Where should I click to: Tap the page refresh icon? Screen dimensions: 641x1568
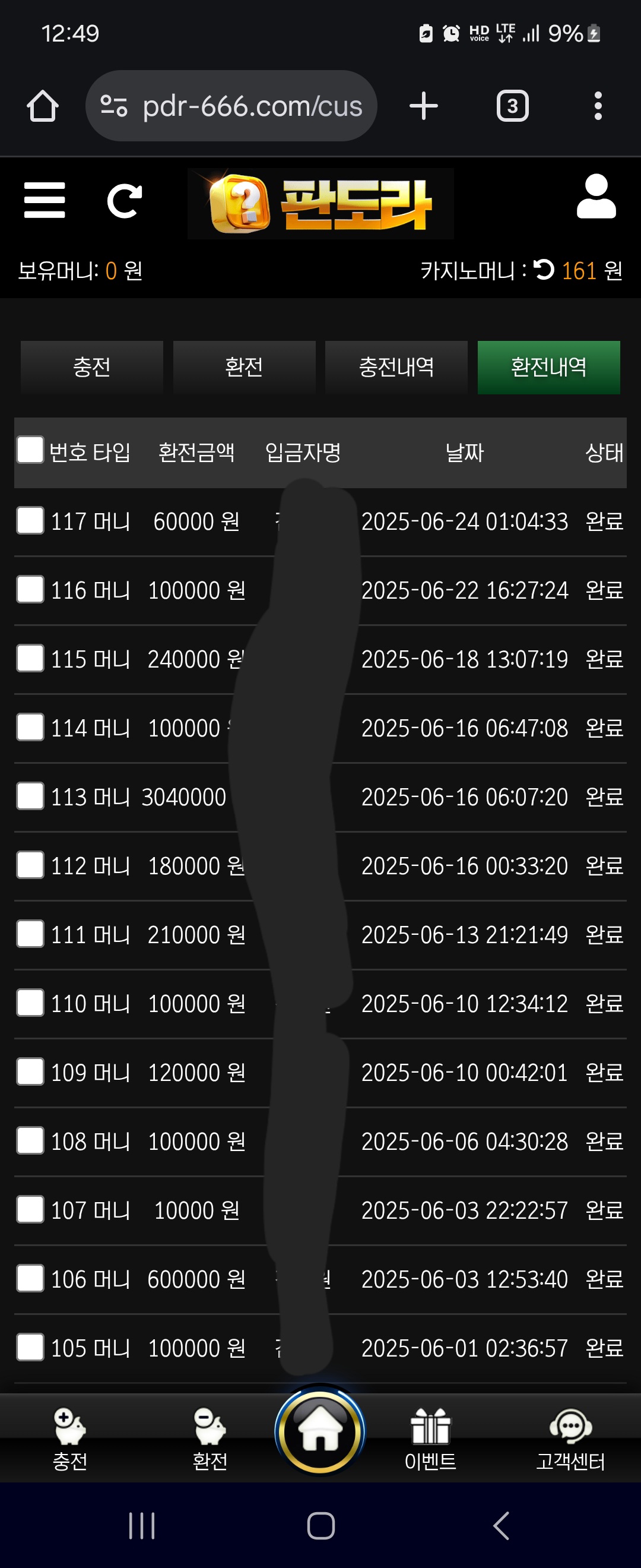click(124, 201)
